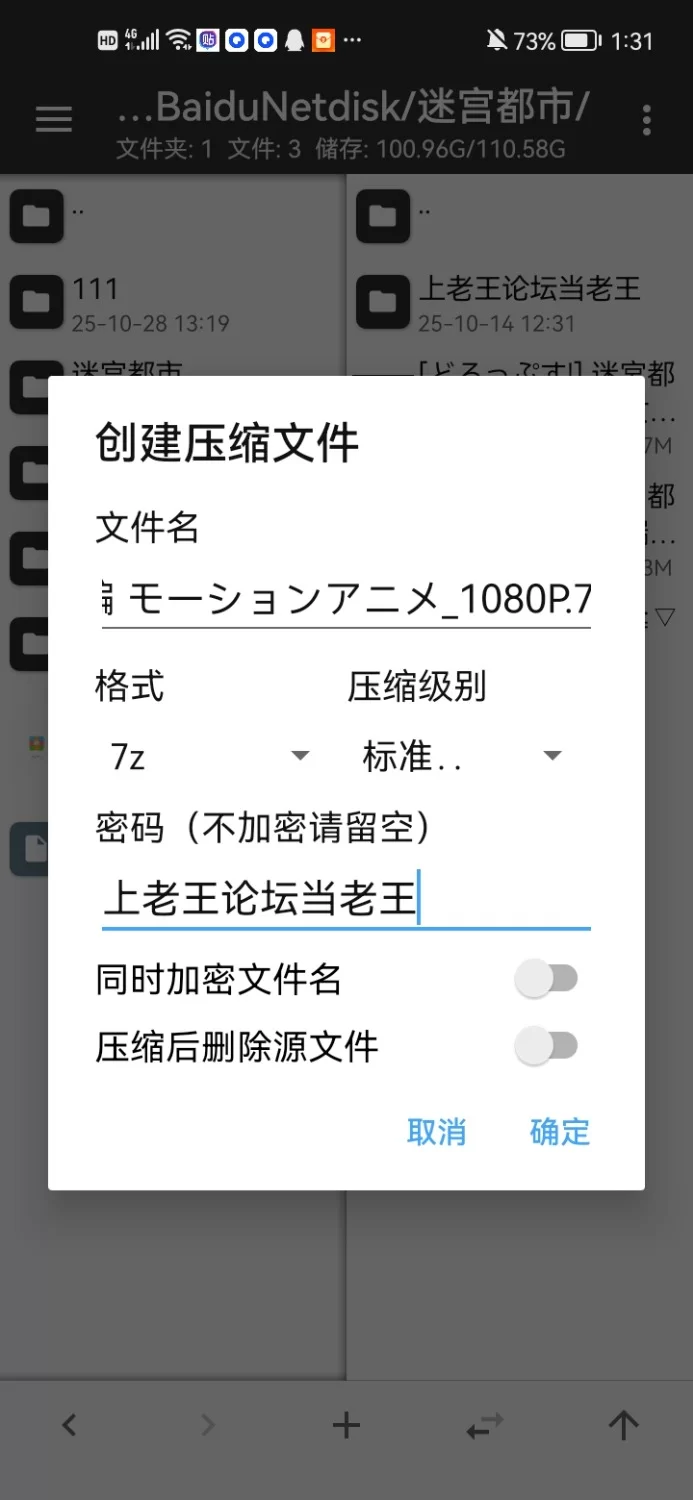The height and width of the screenshot is (1500, 693).
Task: Tap the 密码 password input field
Action: [346, 898]
